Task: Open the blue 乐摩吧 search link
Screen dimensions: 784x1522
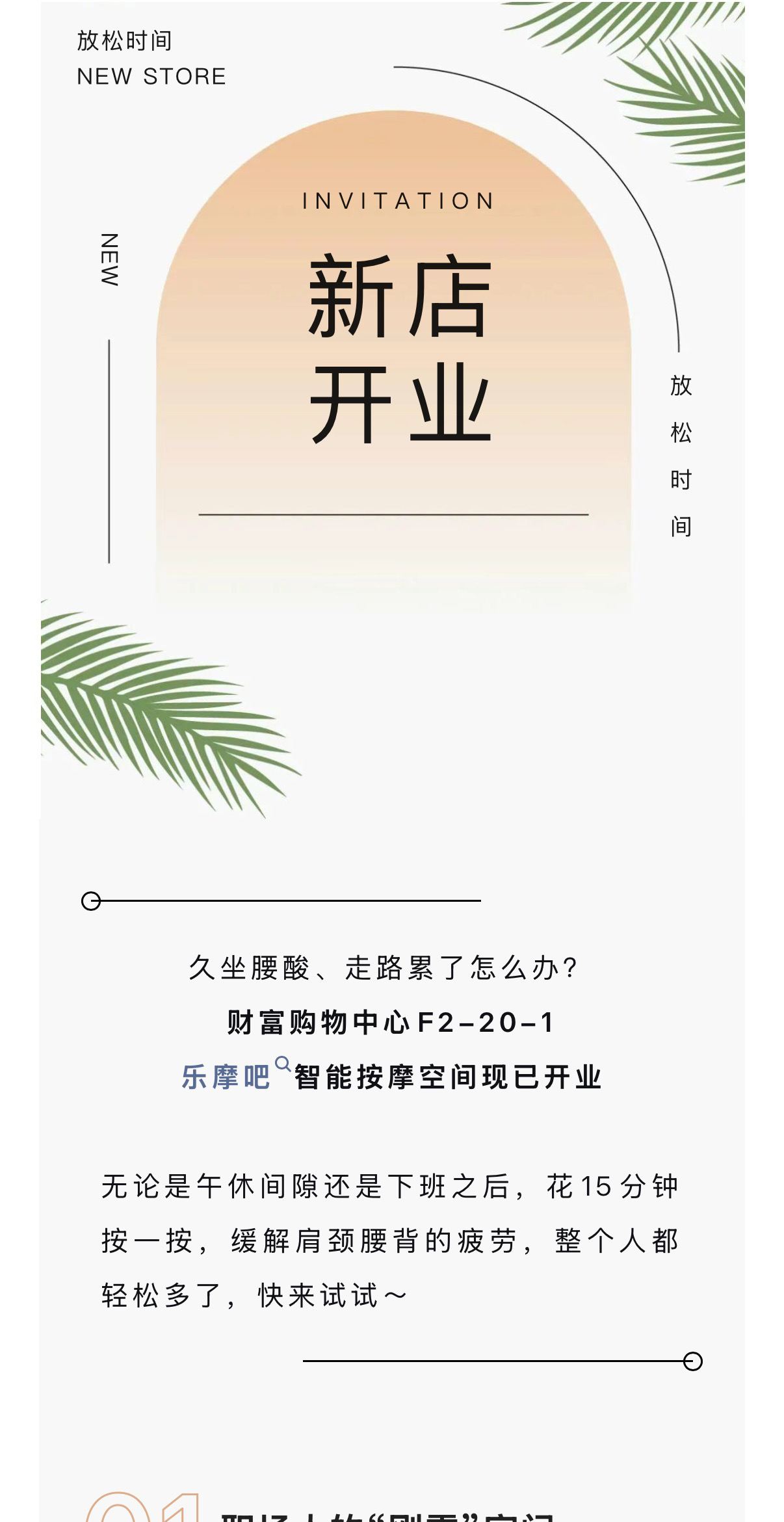Action: point(227,1077)
